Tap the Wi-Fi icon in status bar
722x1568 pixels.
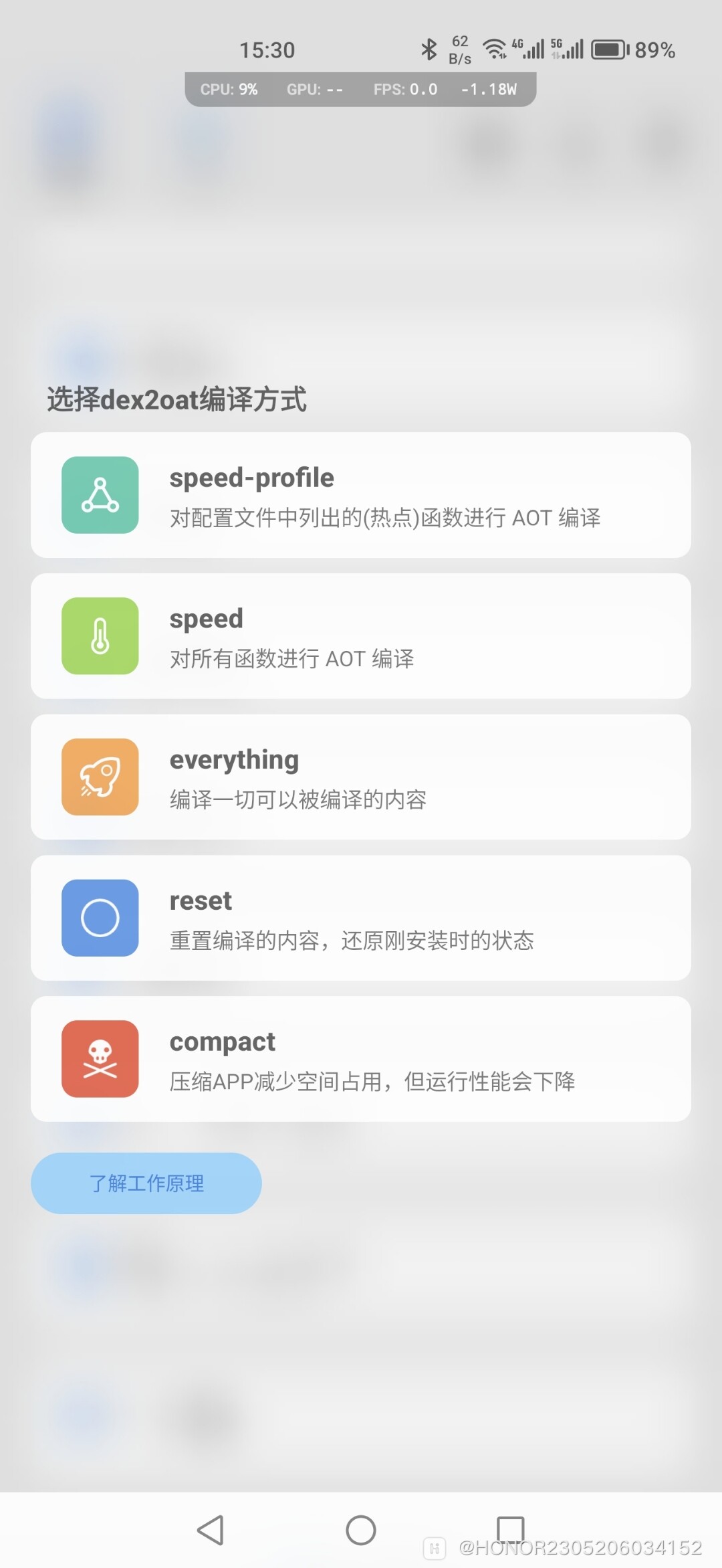coord(496,48)
